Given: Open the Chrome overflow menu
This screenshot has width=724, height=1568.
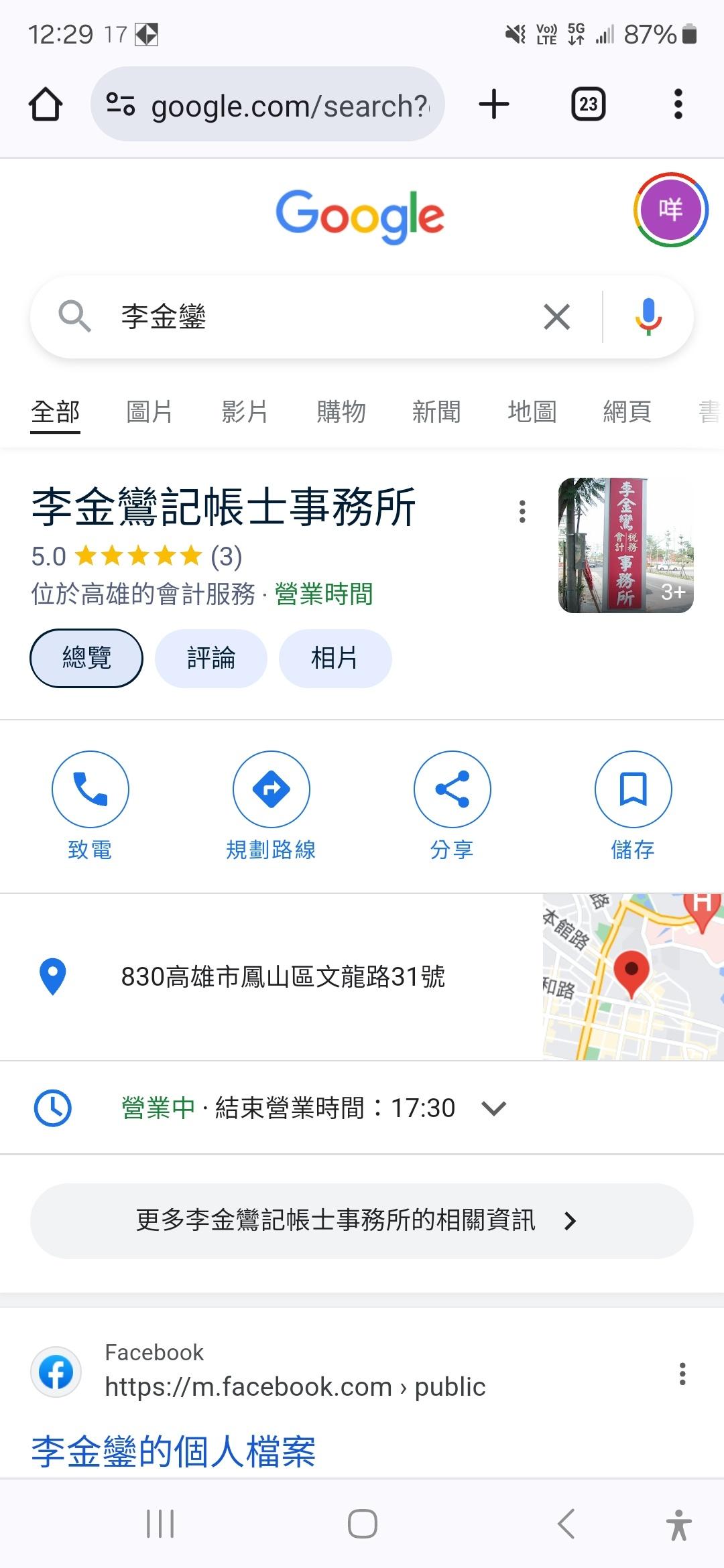Looking at the screenshot, I should (x=678, y=105).
